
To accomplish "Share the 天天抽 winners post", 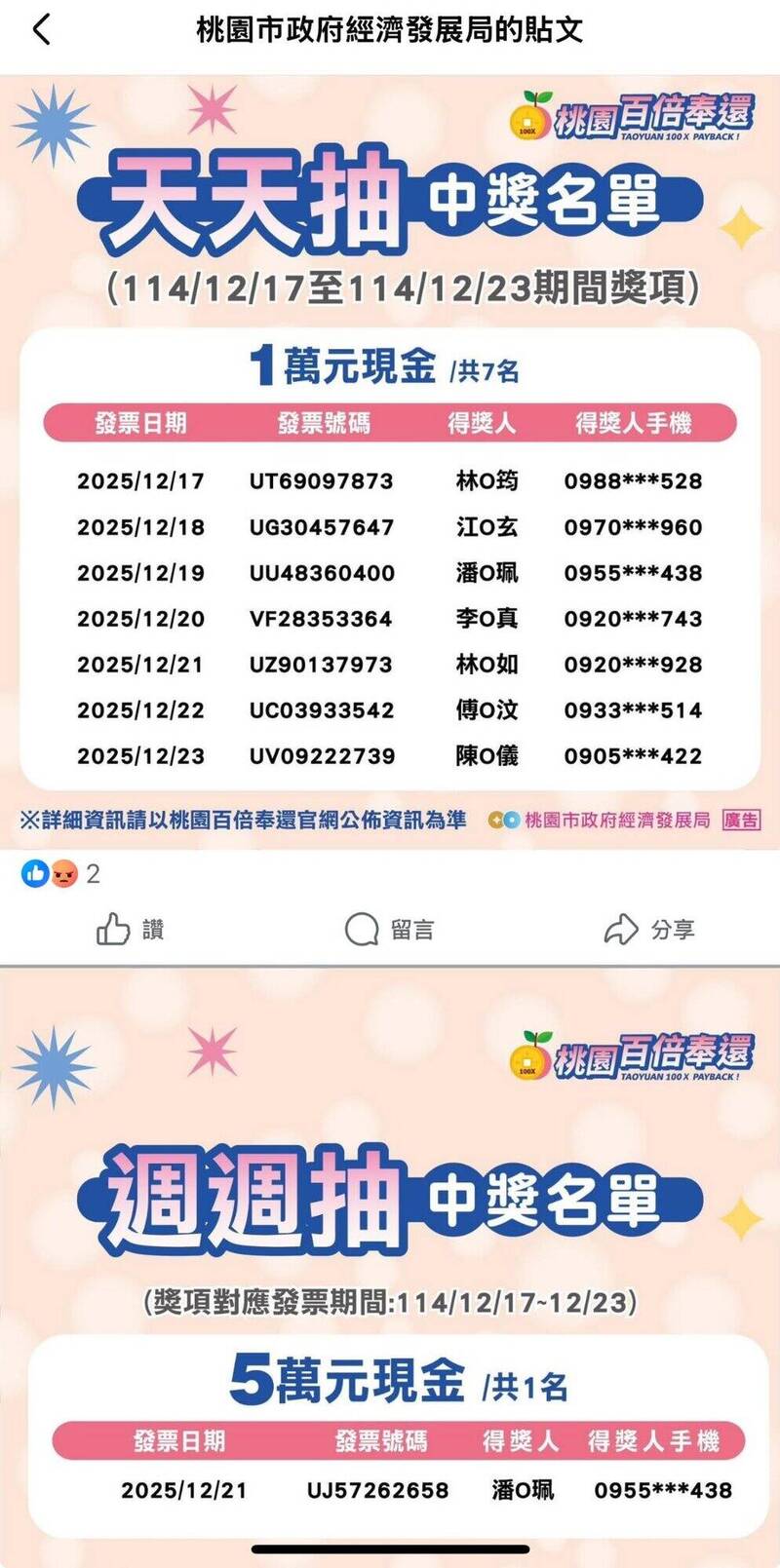I will pyautogui.click(x=648, y=930).
